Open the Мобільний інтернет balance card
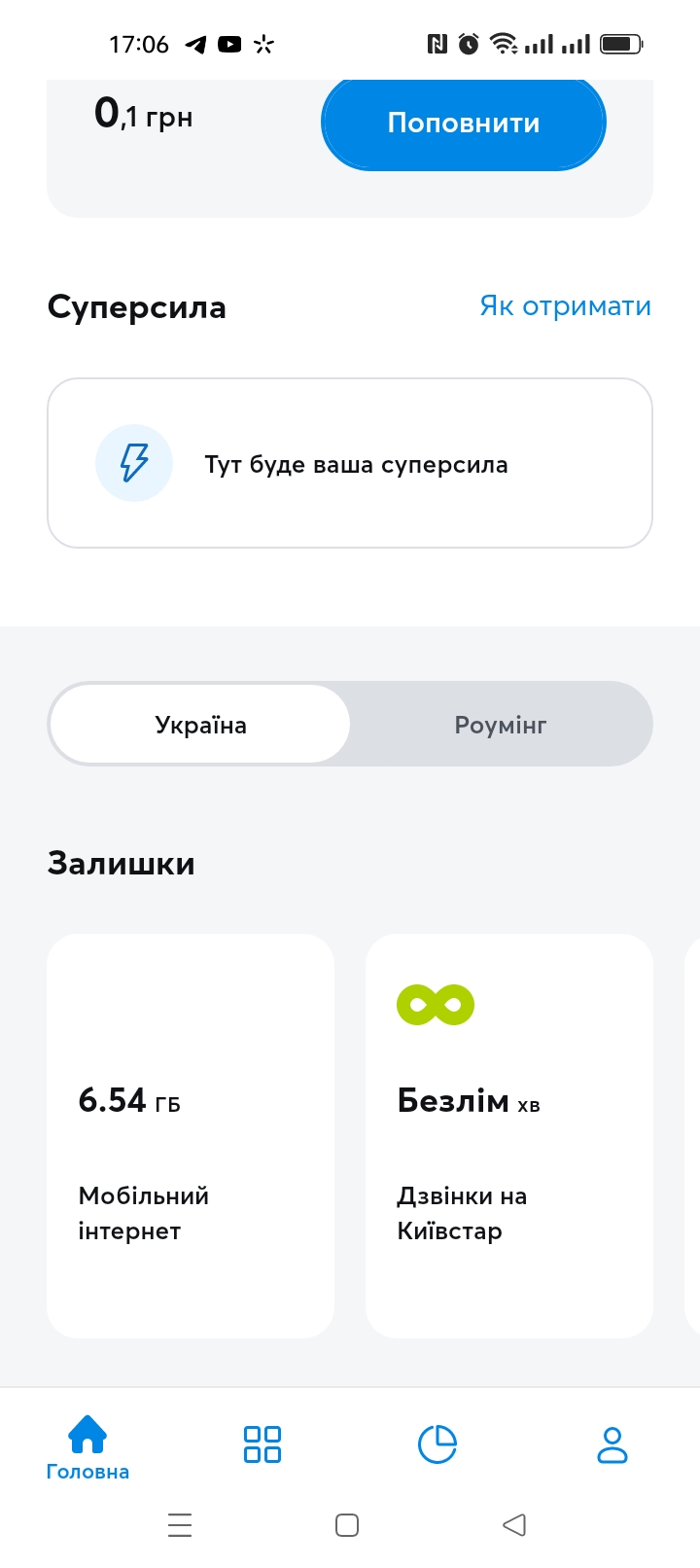700x1568 pixels. coord(191,1136)
